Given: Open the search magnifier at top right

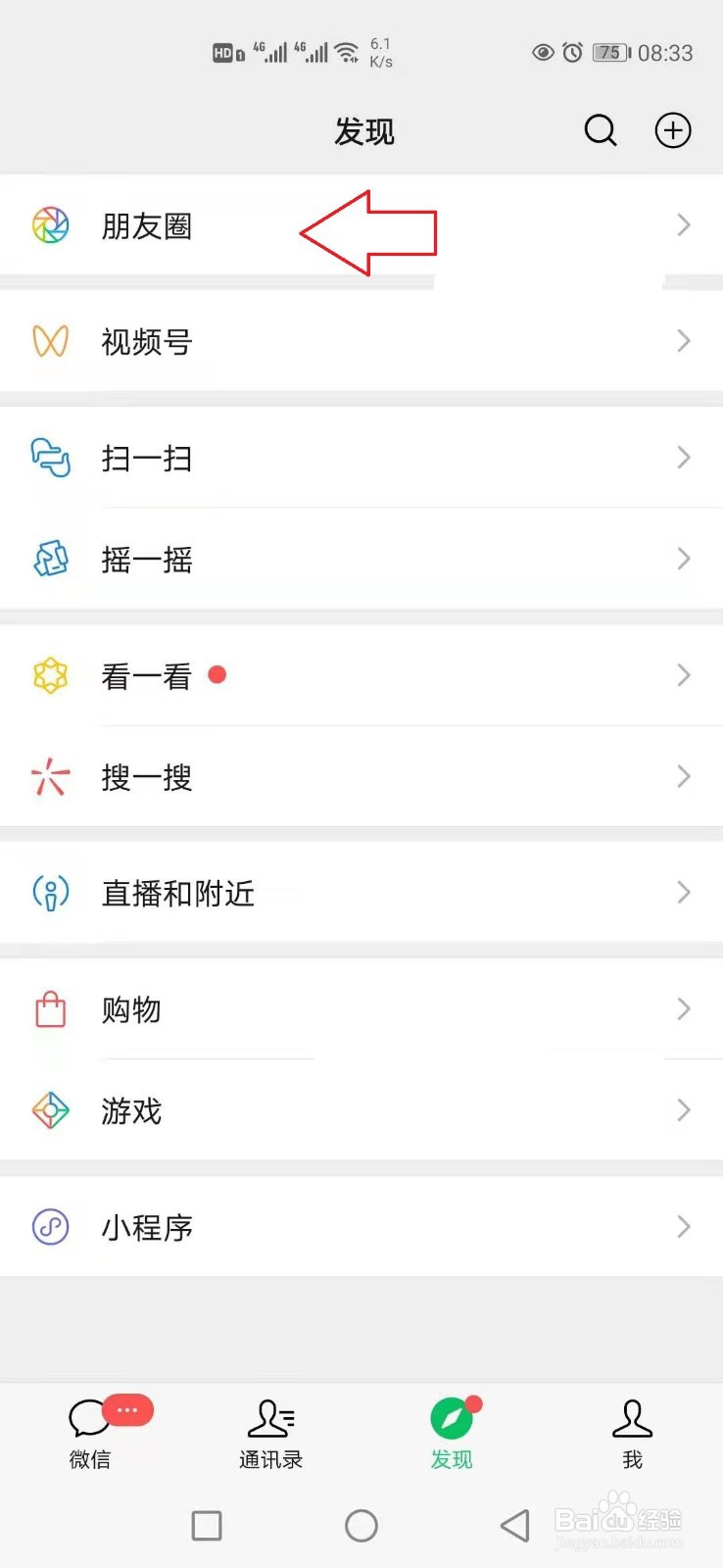Looking at the screenshot, I should 600,129.
